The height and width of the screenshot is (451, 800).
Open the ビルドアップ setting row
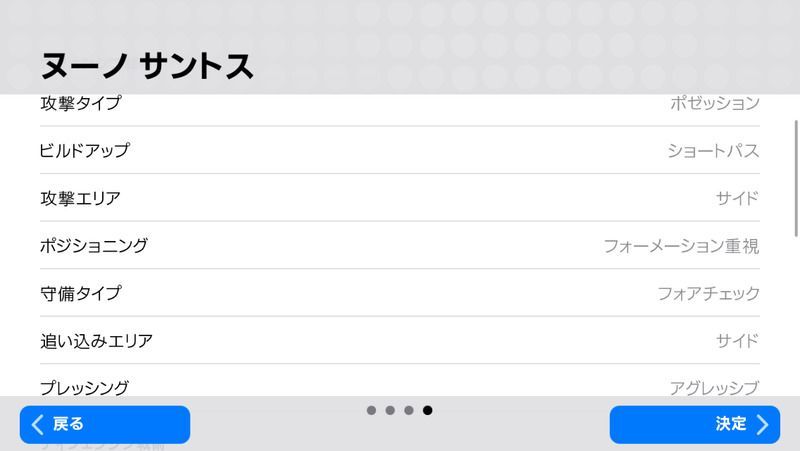[400, 151]
